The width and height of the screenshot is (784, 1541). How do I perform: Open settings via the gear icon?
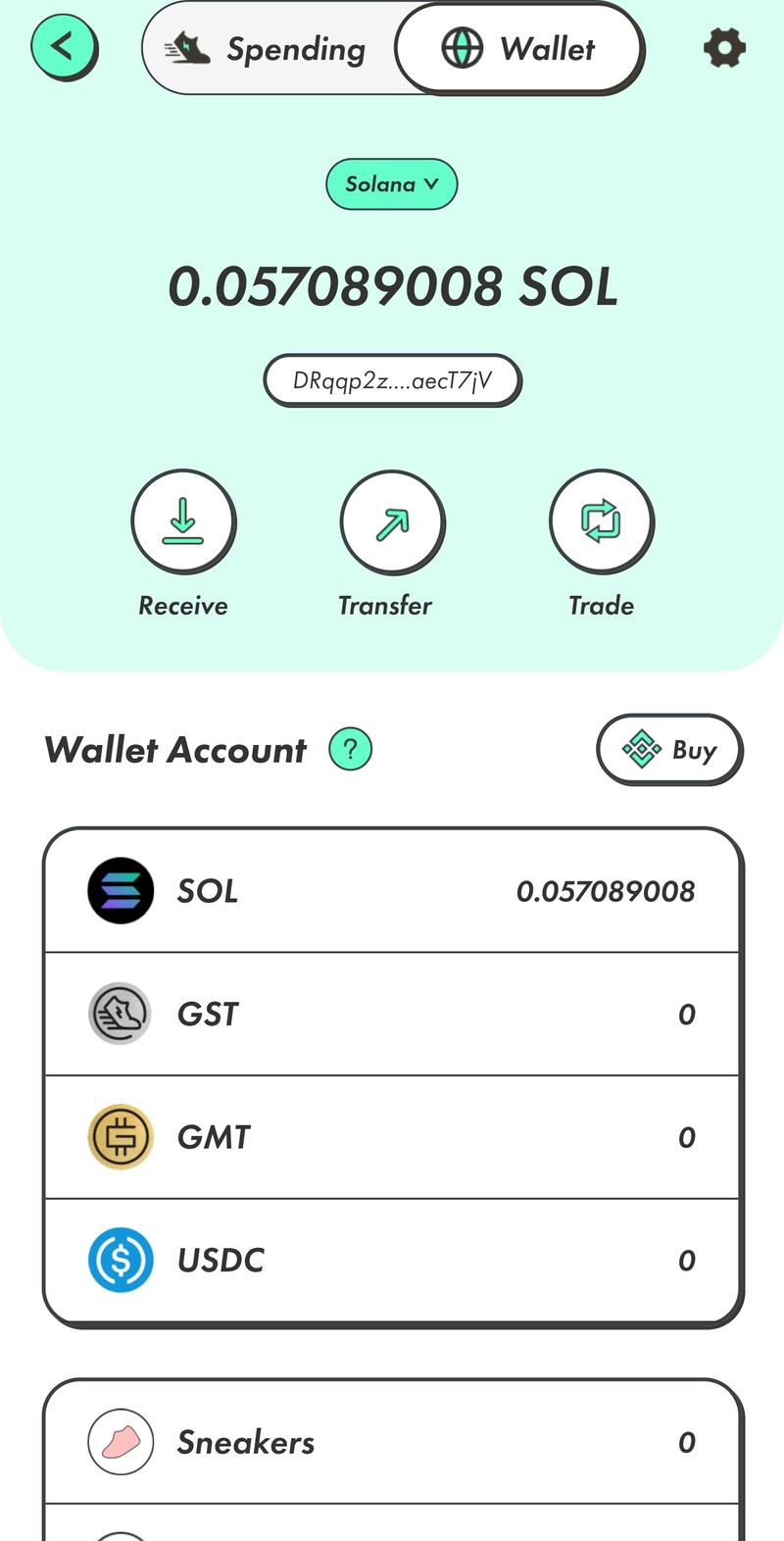(x=724, y=48)
